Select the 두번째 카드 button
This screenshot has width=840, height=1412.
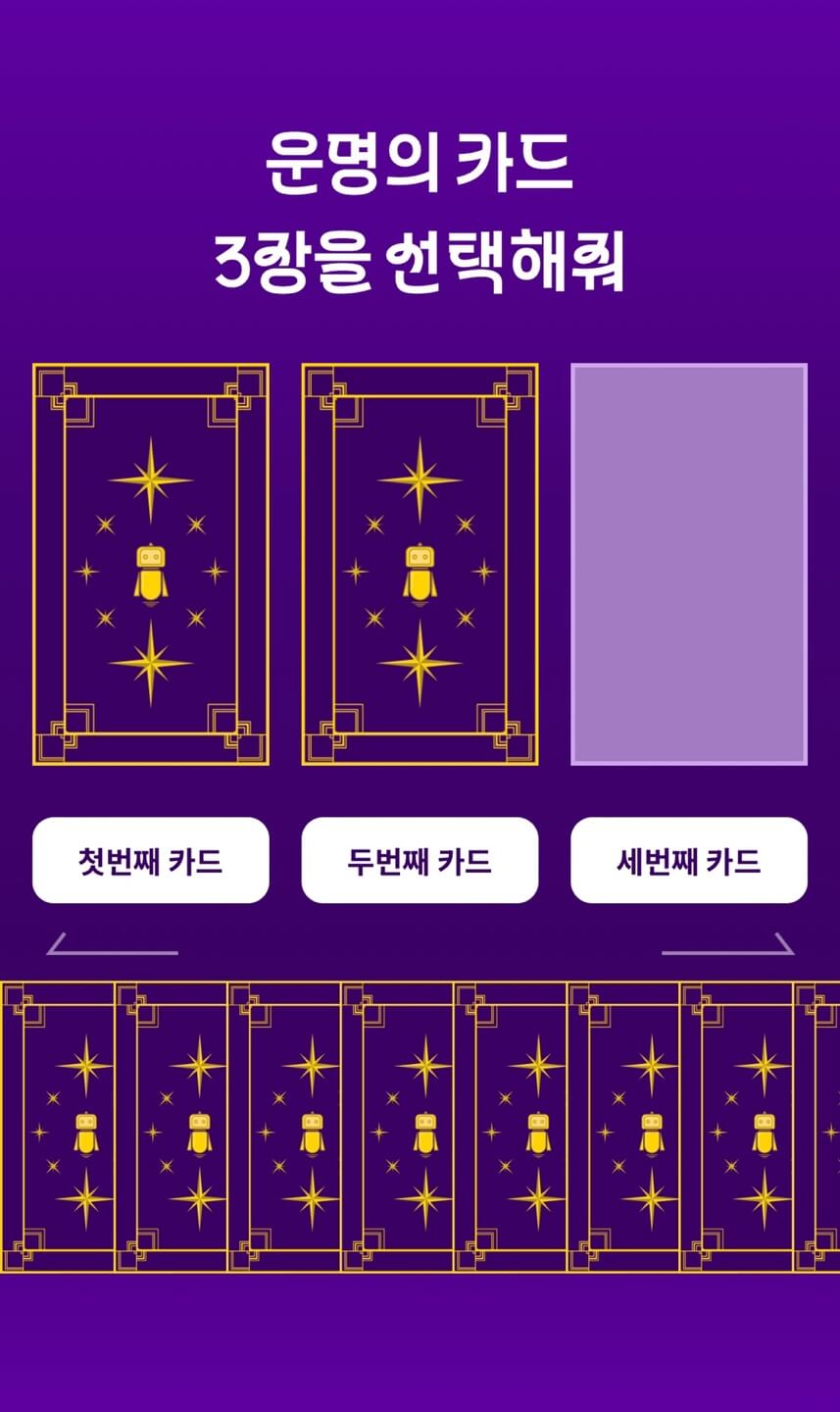420,860
